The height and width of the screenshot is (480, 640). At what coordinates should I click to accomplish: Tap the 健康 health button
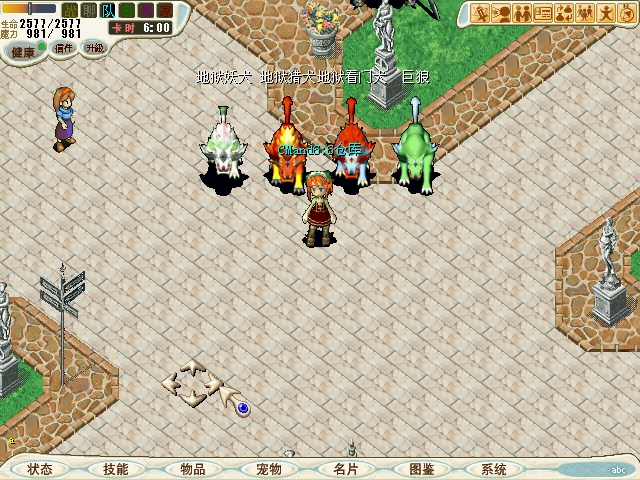click(x=23, y=50)
